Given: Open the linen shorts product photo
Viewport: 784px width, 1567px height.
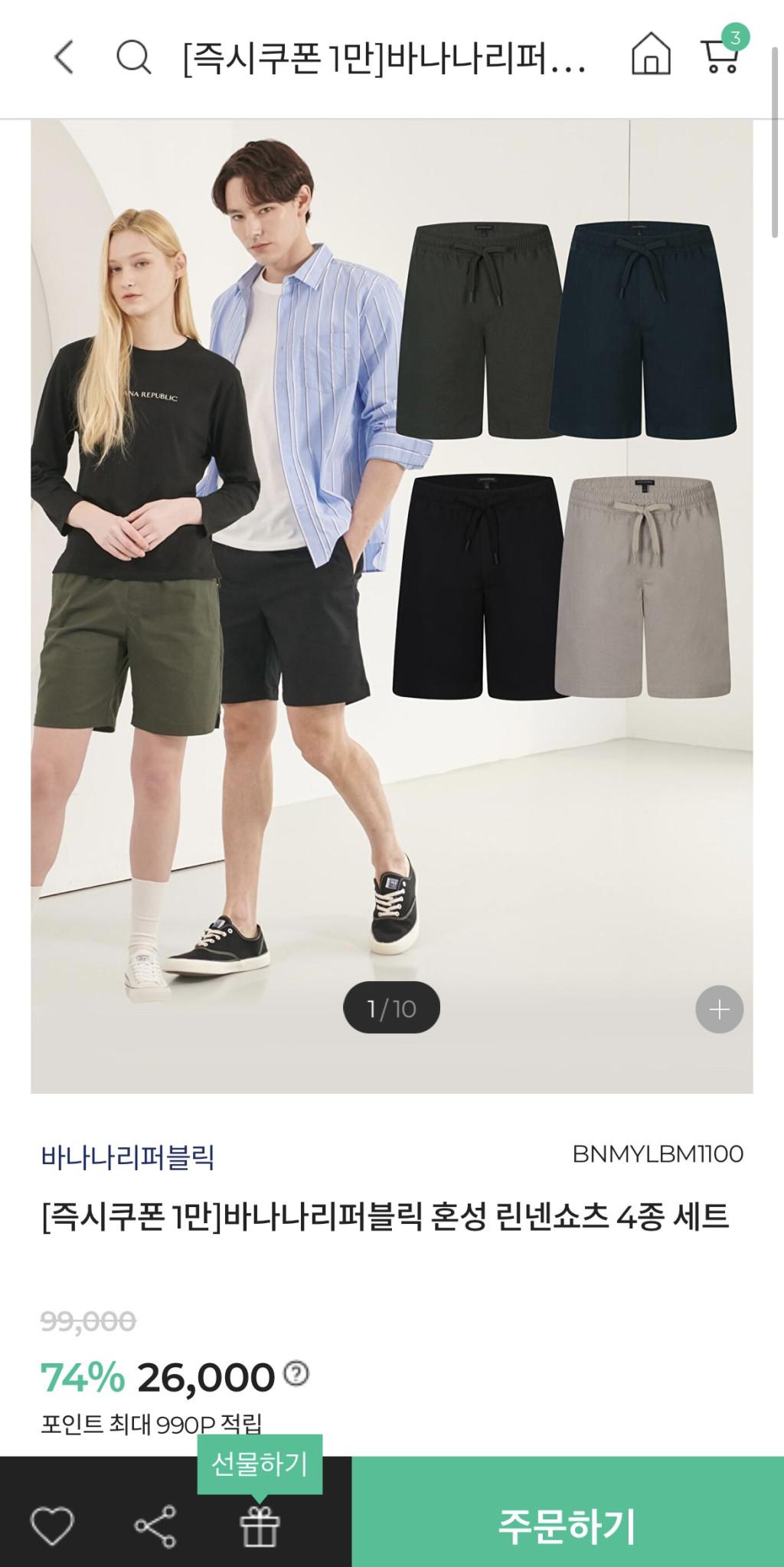Looking at the screenshot, I should (391, 605).
